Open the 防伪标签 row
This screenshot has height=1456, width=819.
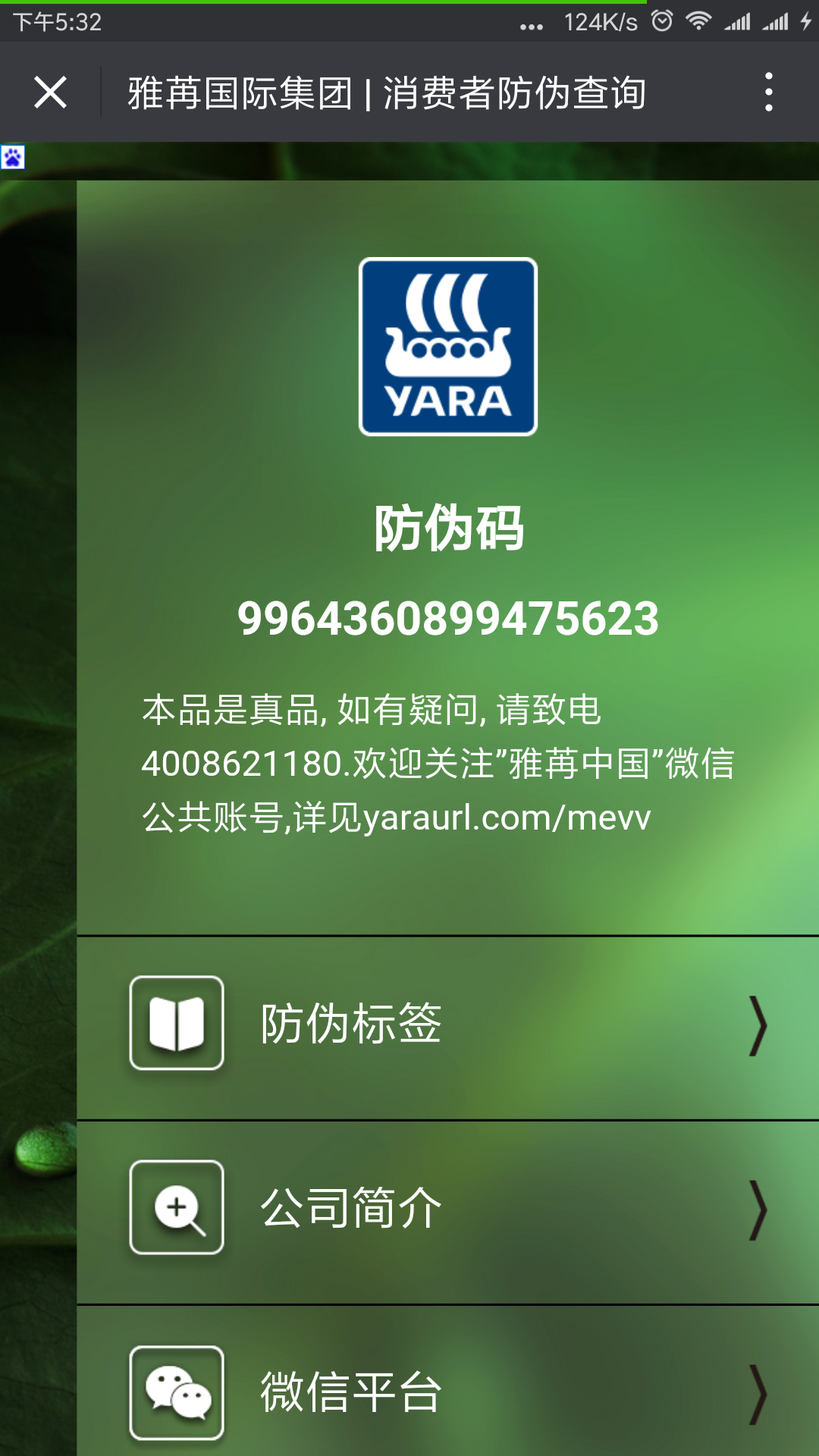[447, 1025]
